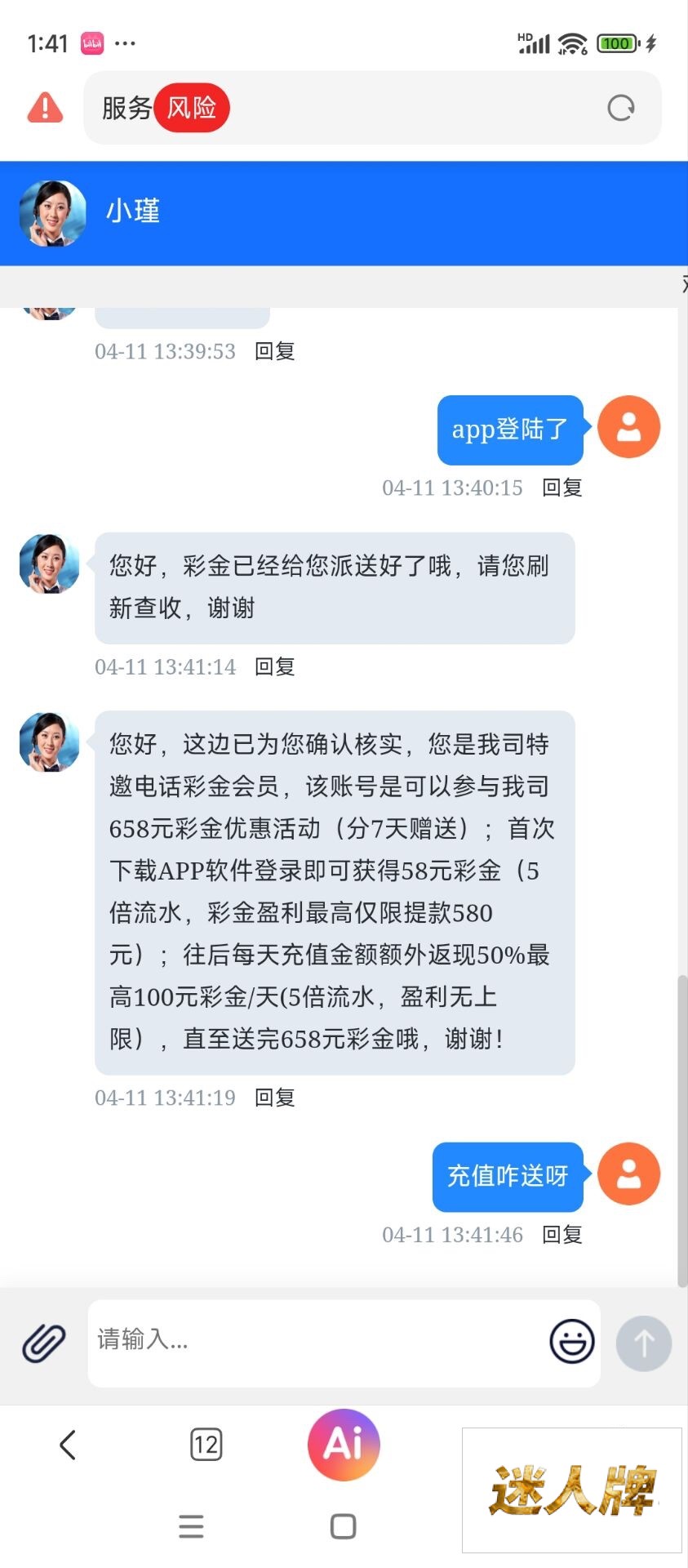The height and width of the screenshot is (1568, 688).
Task: Reload the page with the refresh icon
Action: click(620, 108)
